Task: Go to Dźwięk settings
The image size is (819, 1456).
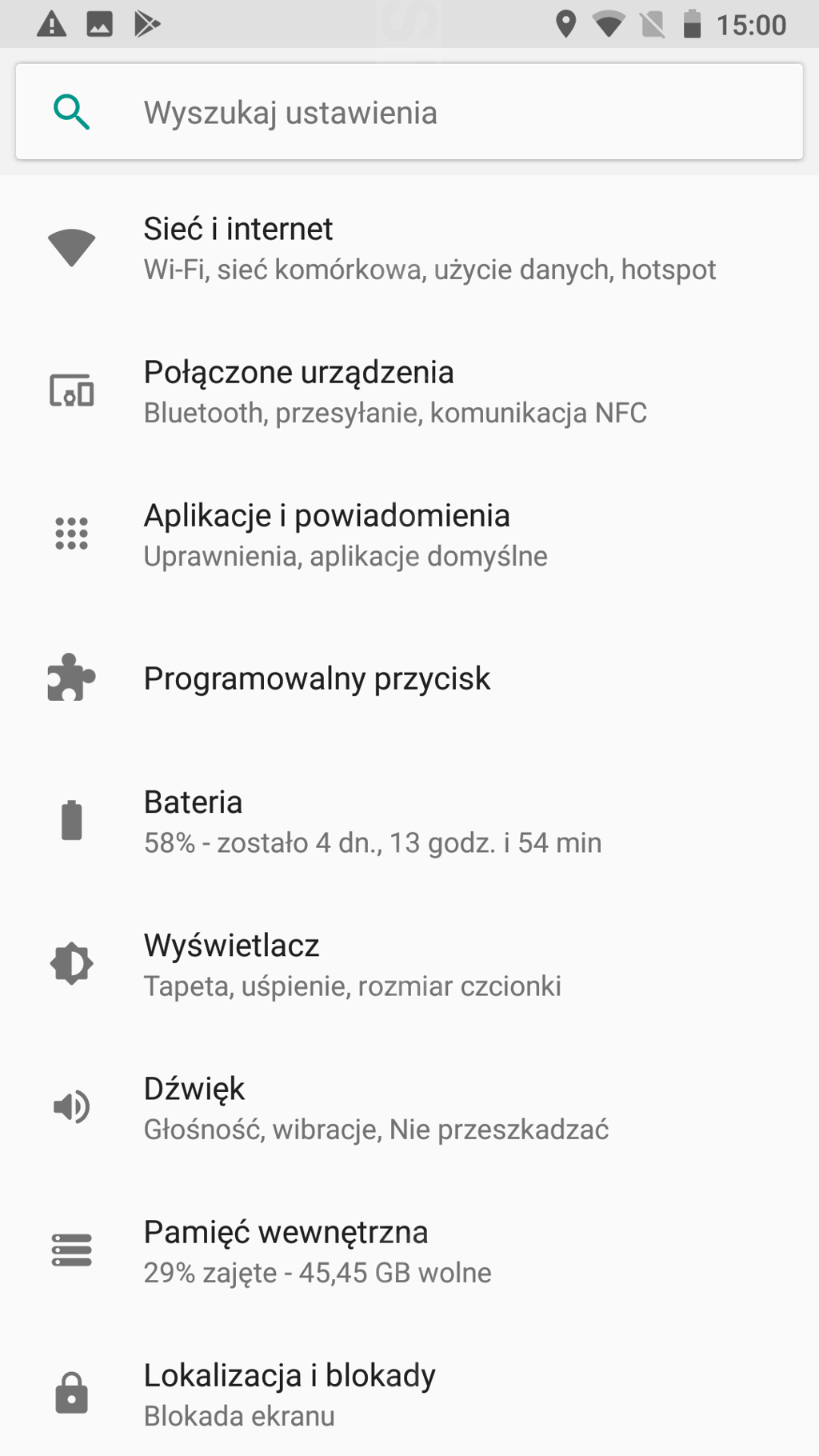Action: click(409, 1108)
